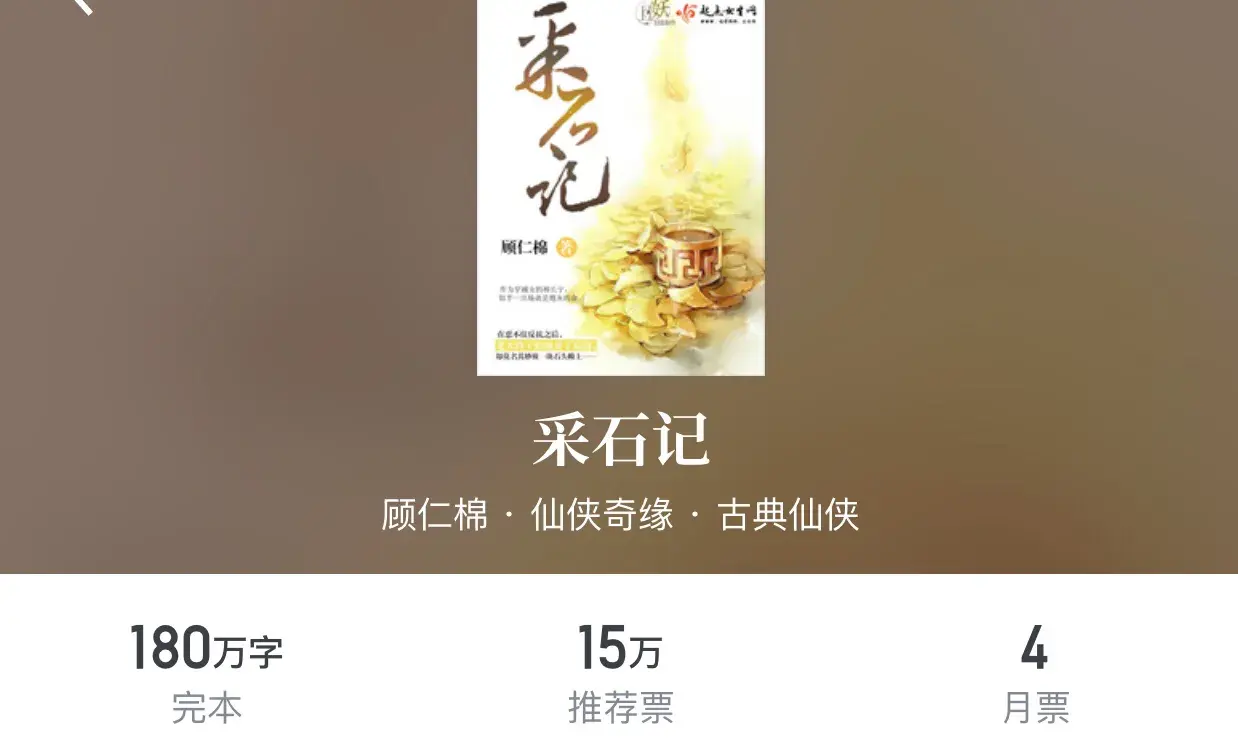Go back using the top-left arrow

coord(82,5)
